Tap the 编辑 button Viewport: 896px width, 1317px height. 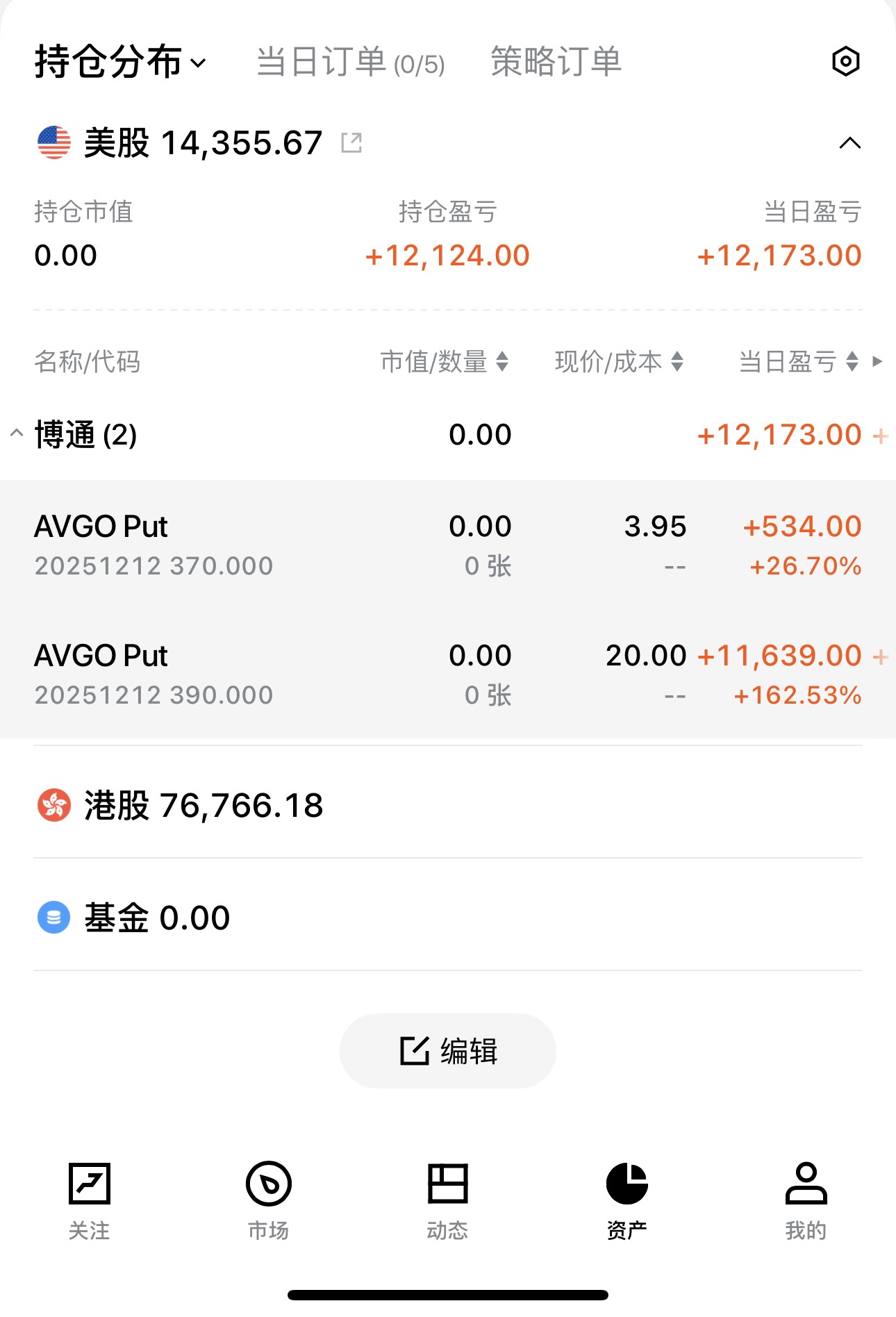click(x=448, y=1051)
